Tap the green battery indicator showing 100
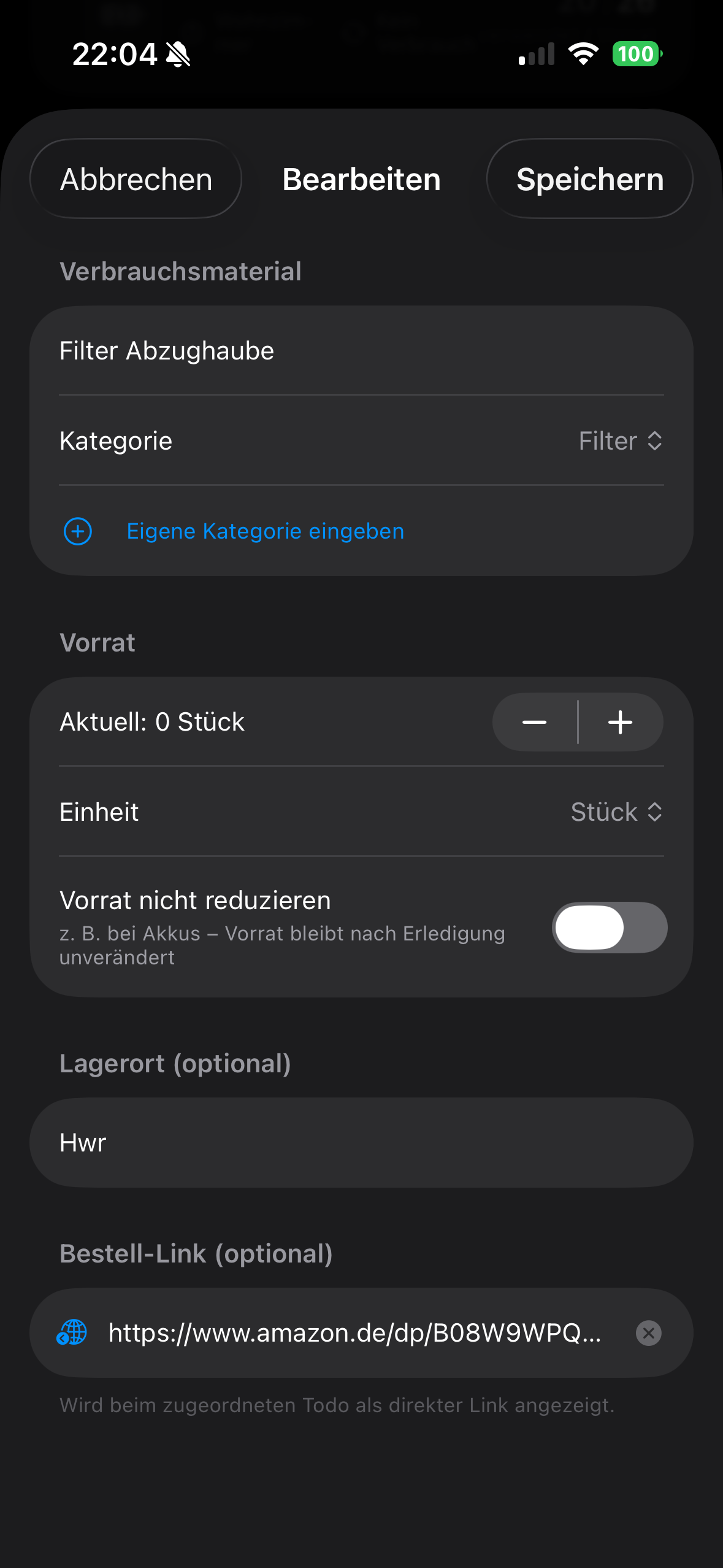The height and width of the screenshot is (1568, 723). [x=636, y=54]
